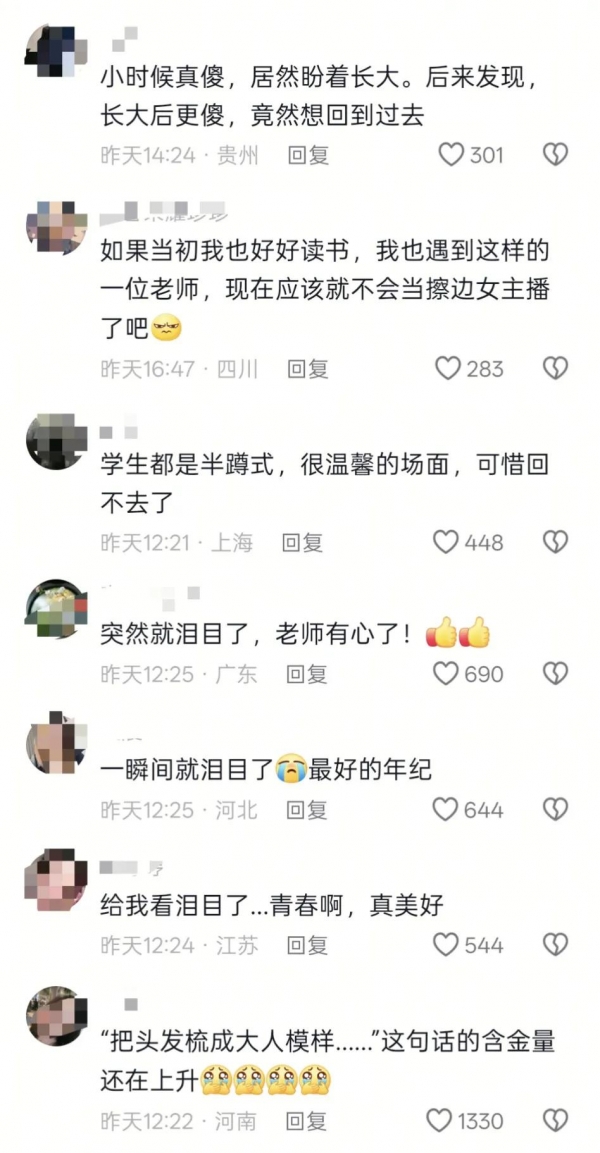Image resolution: width=600 pixels, height=1153 pixels.
Task: Like the 上海 comment about 半蹲式
Action: pos(446,542)
